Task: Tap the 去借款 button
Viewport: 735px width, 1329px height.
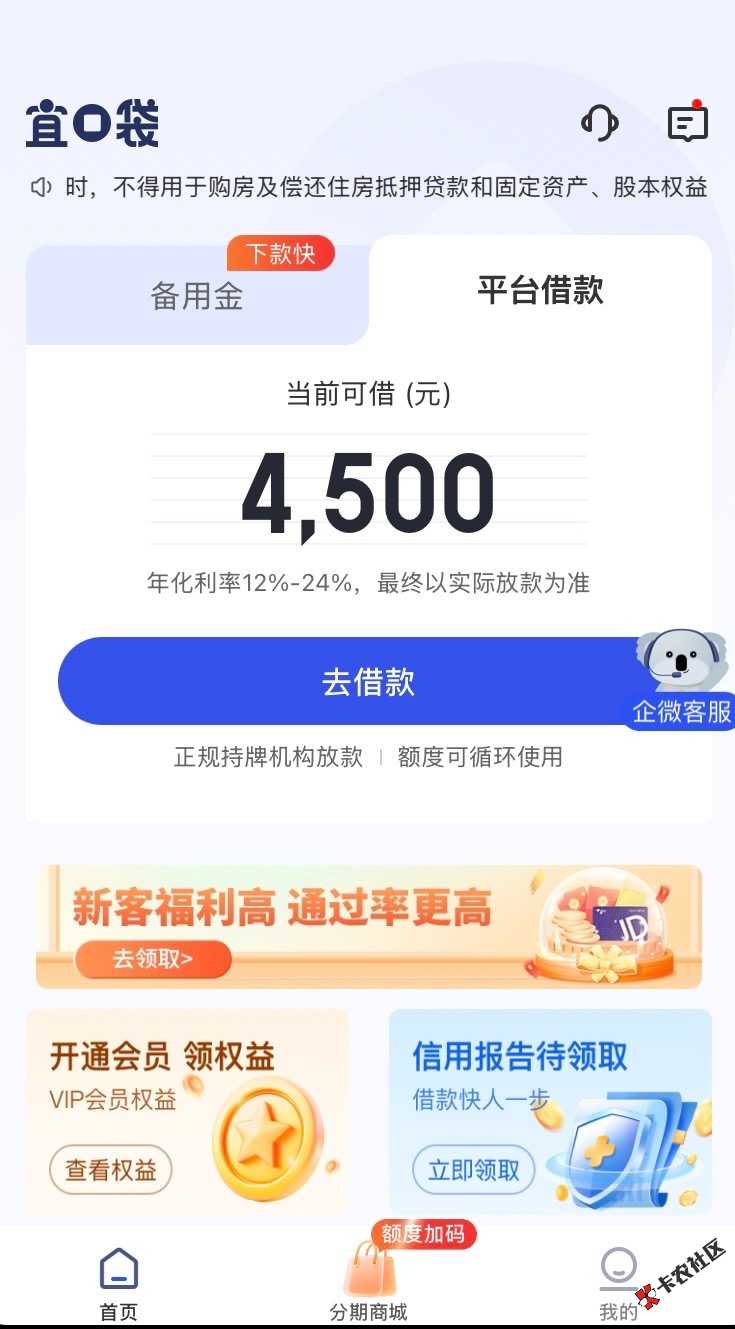Action: (x=368, y=682)
